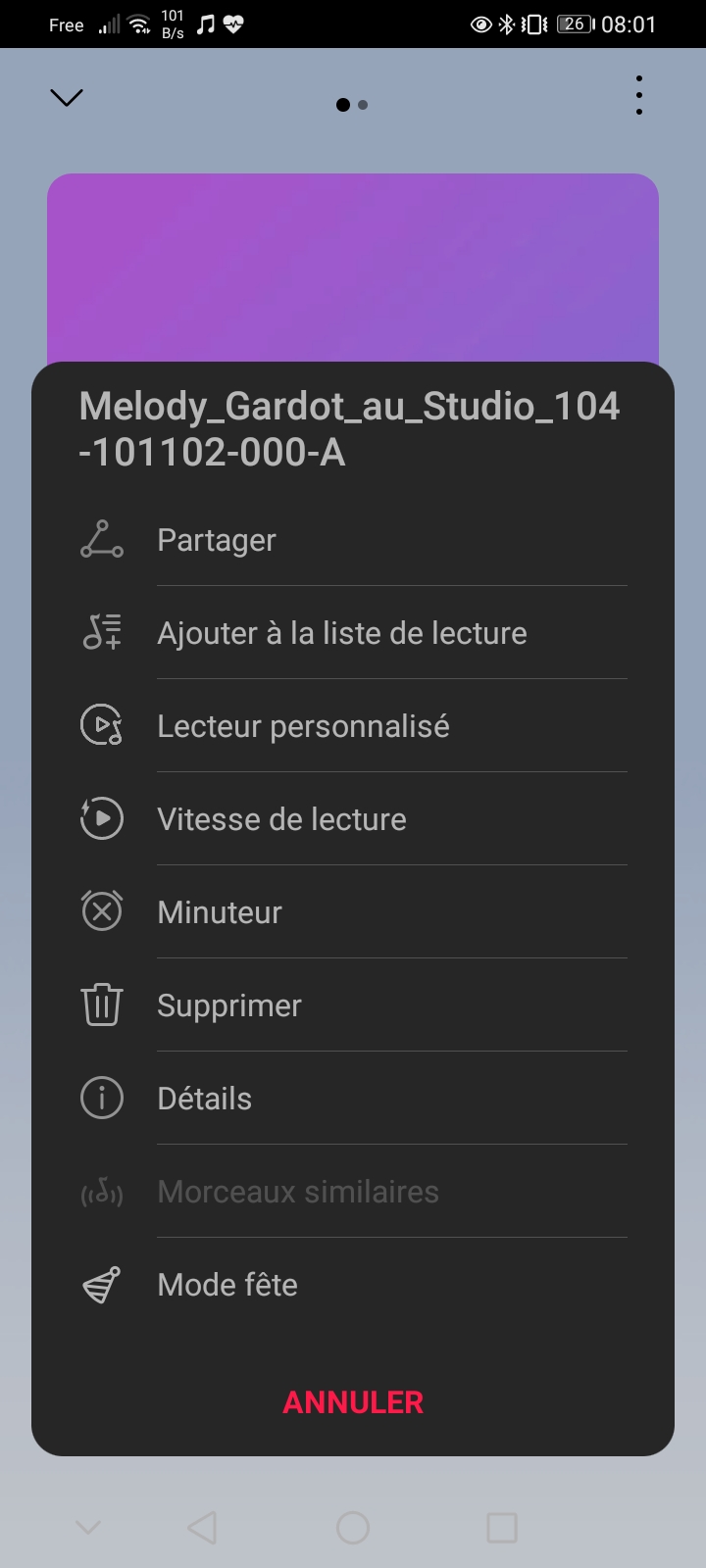Tap the Vitesse de lecture speed icon
Viewport: 706px width, 1568px height.
[101, 818]
